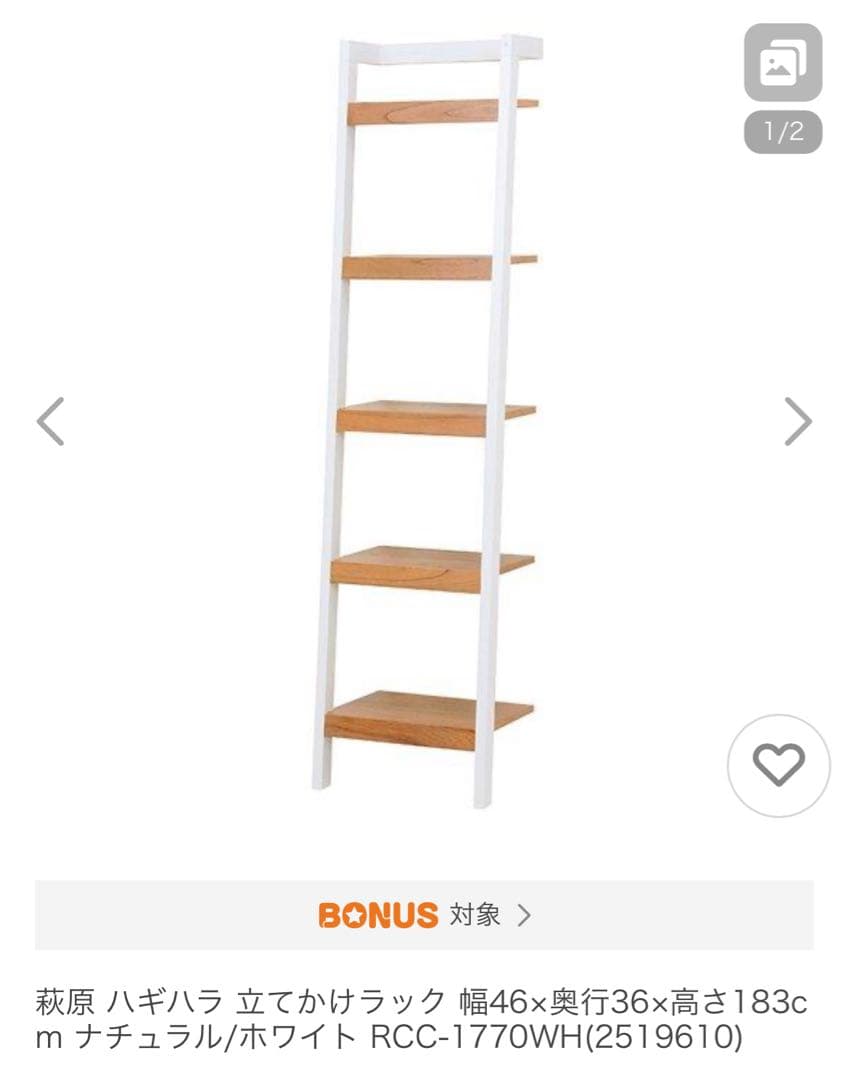Click the orange BONUS star logo

pos(378,915)
